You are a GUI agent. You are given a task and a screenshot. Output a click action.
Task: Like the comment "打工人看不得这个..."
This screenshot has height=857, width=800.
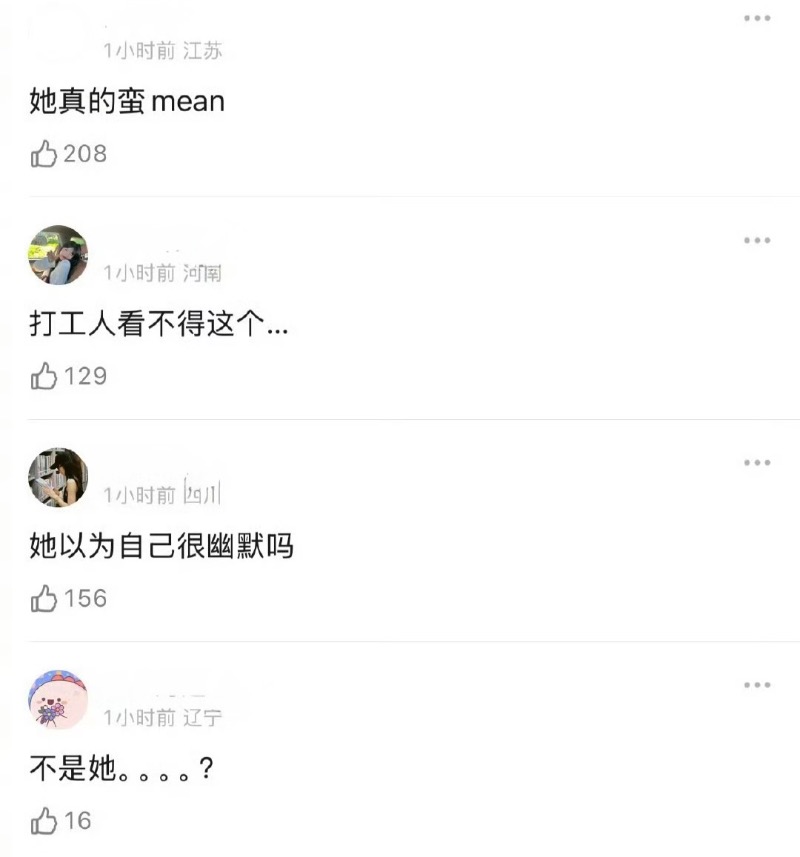[45, 377]
